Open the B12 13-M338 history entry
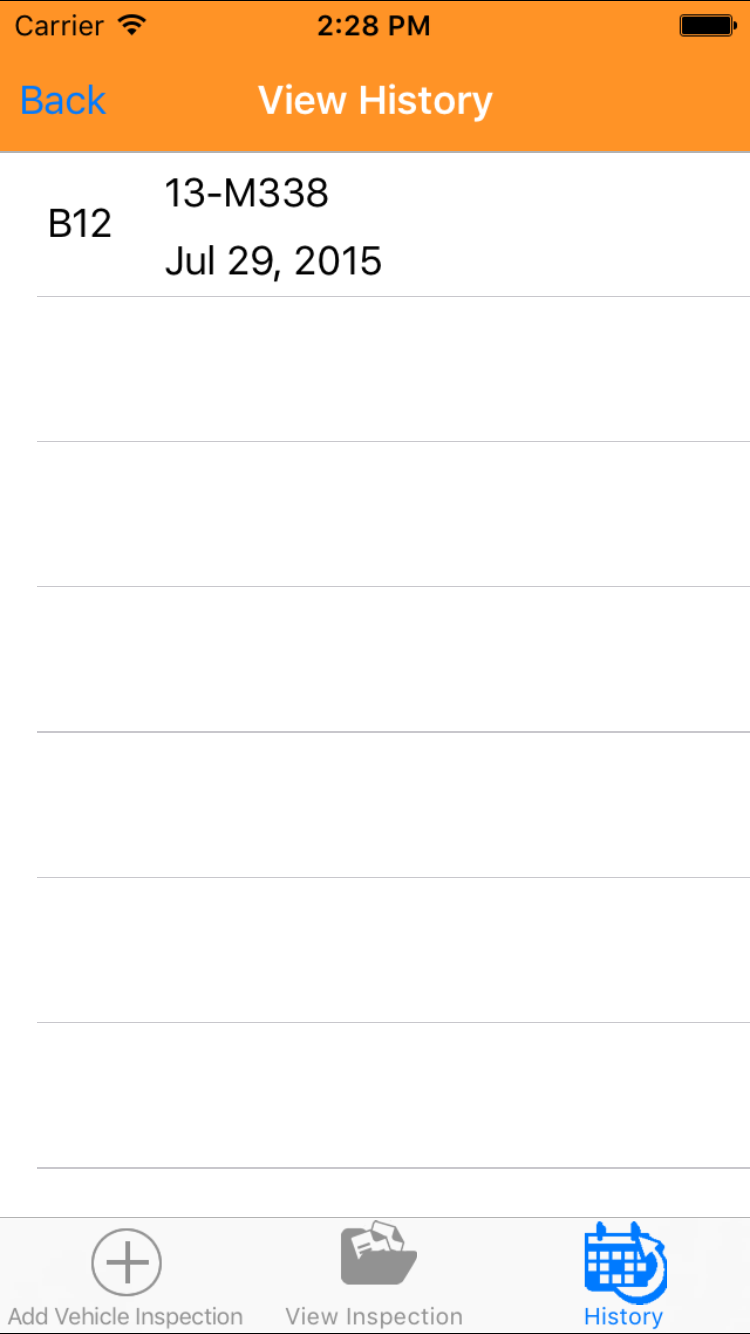750x1334 pixels. coord(374,225)
